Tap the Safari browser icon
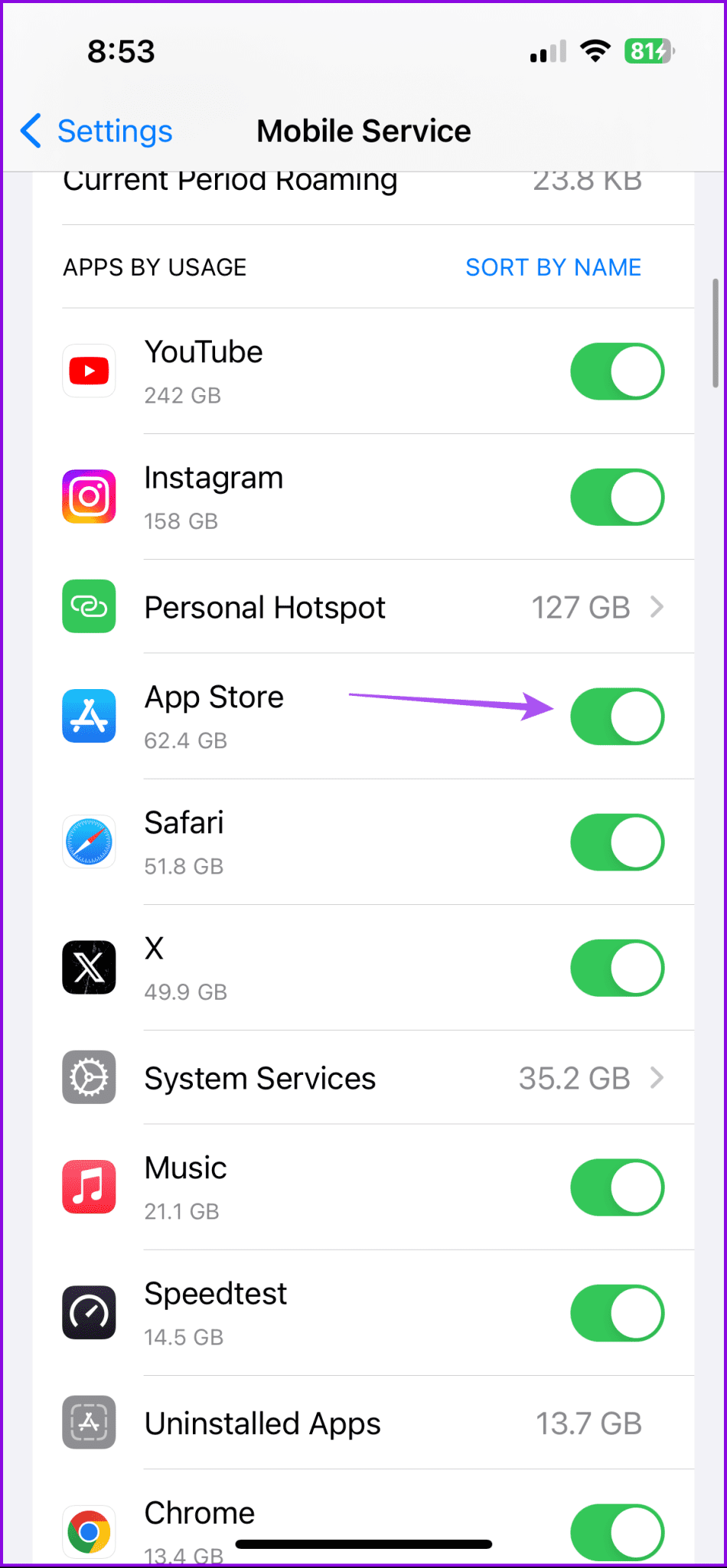The image size is (727, 1568). point(89,841)
